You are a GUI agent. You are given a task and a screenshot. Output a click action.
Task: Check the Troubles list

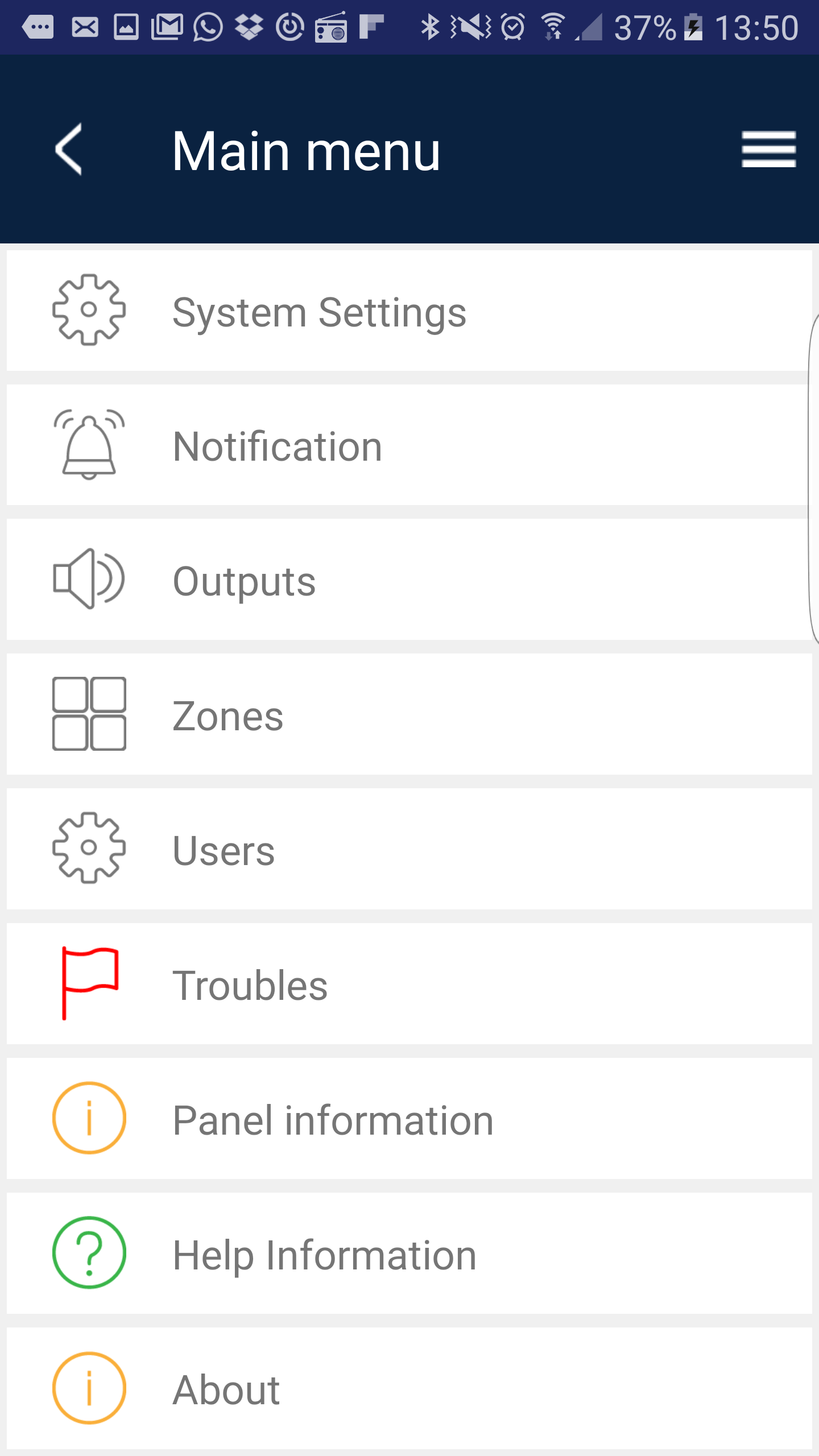click(x=409, y=983)
